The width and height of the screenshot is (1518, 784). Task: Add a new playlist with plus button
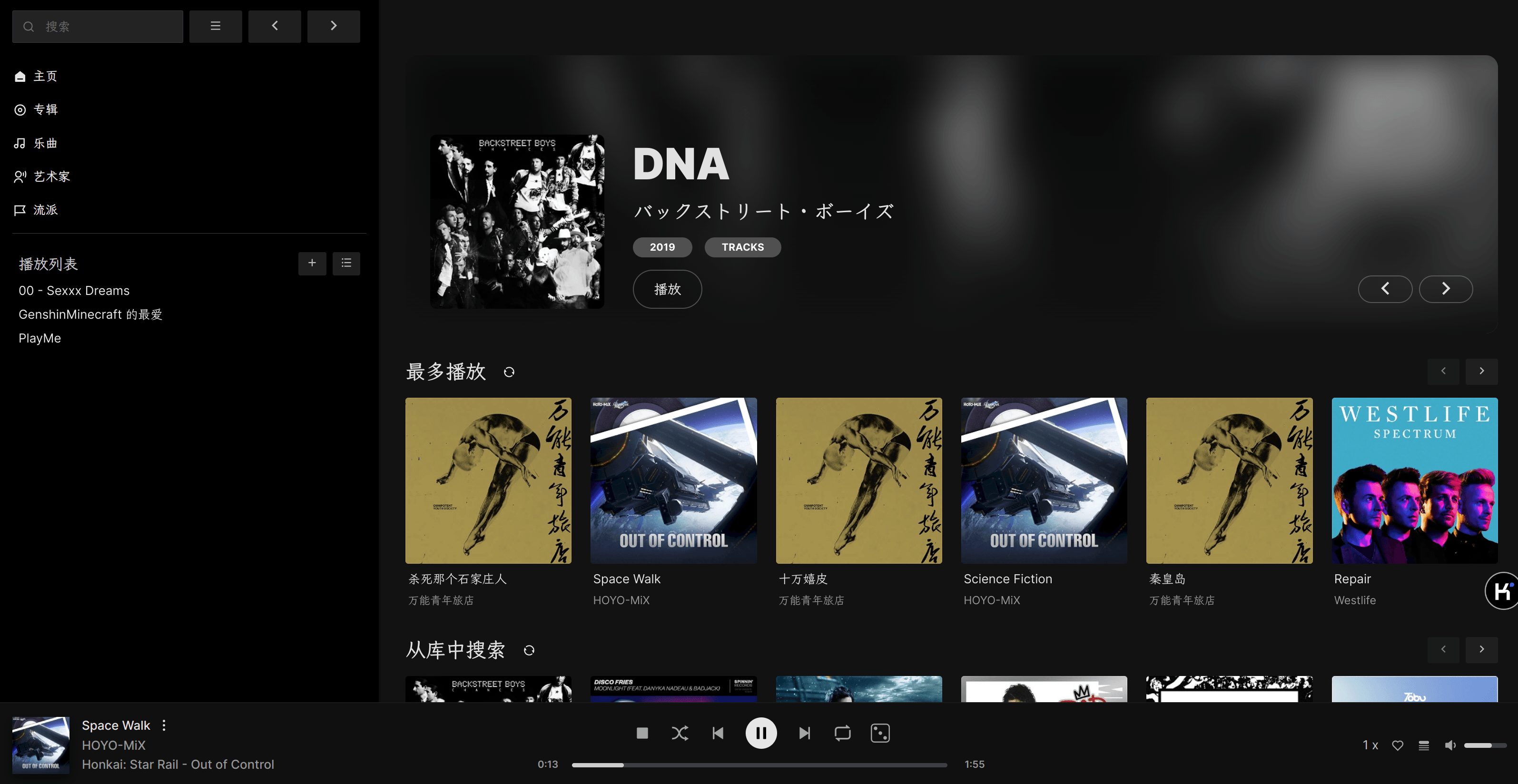312,263
